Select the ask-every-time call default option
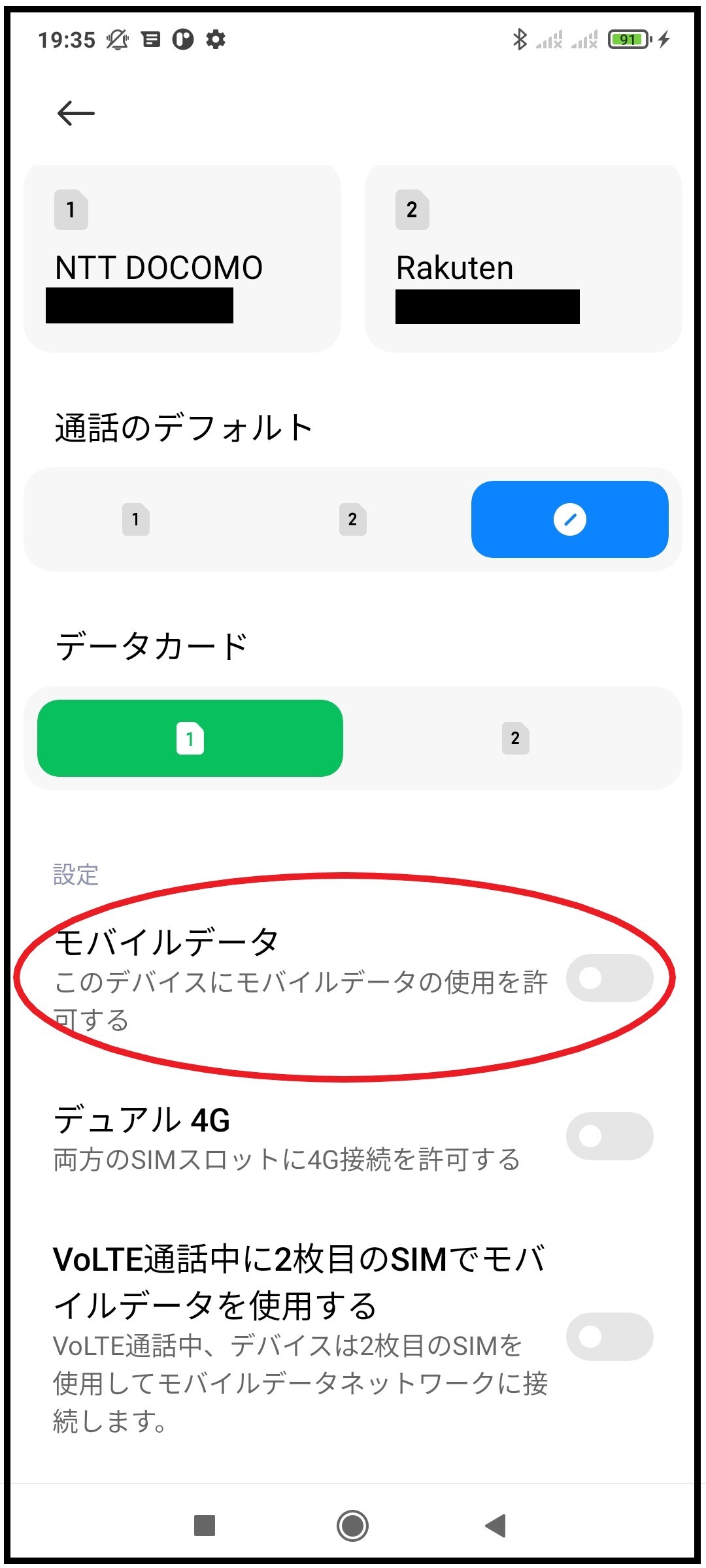 pyautogui.click(x=569, y=519)
